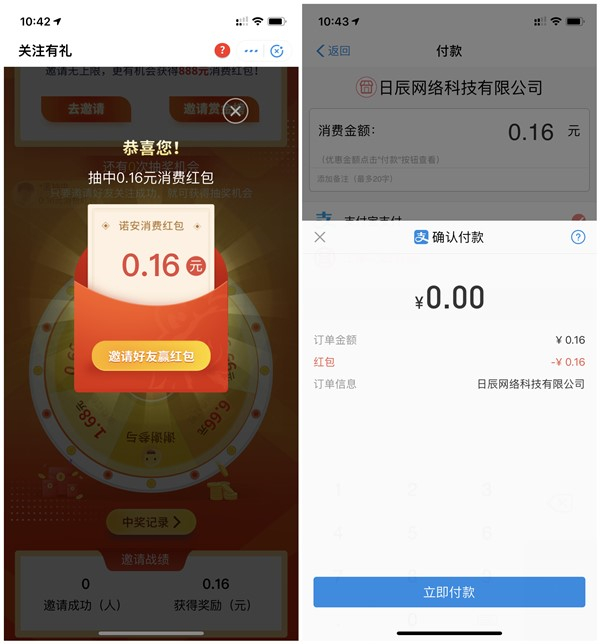Dismiss the 恭喜您 red packet popup
600x644 pixels.
235,112
